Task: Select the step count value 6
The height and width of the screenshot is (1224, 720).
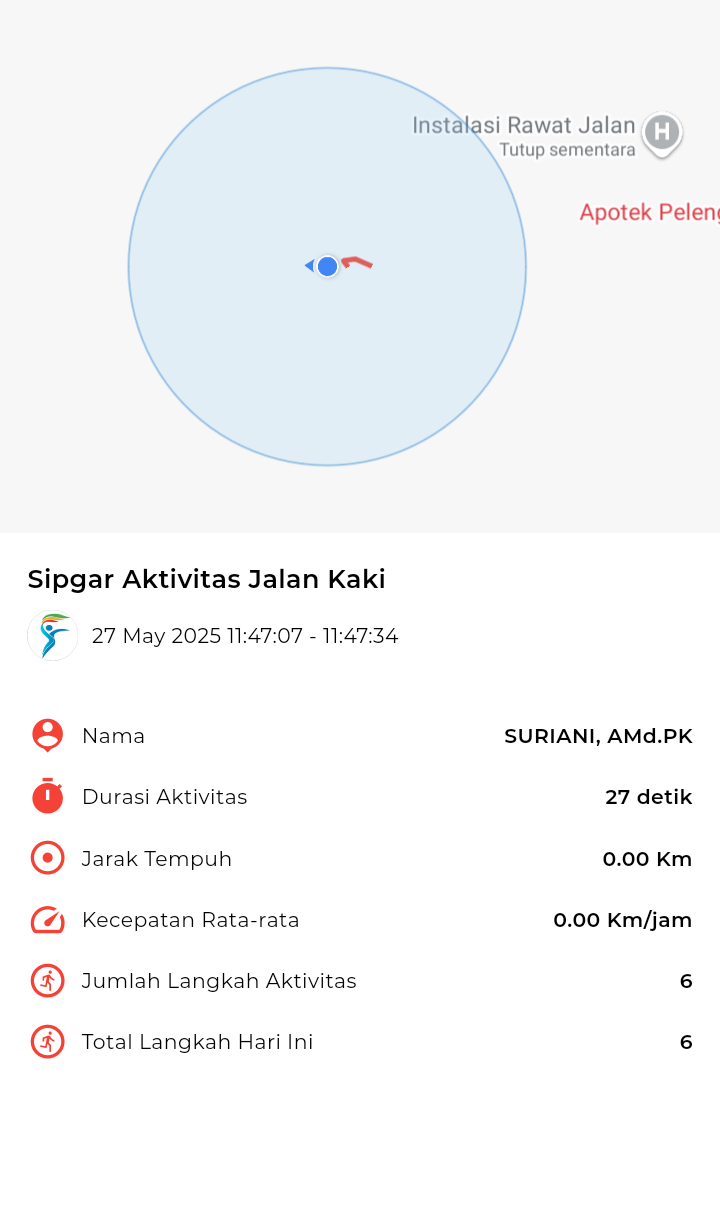Action: [x=686, y=980]
